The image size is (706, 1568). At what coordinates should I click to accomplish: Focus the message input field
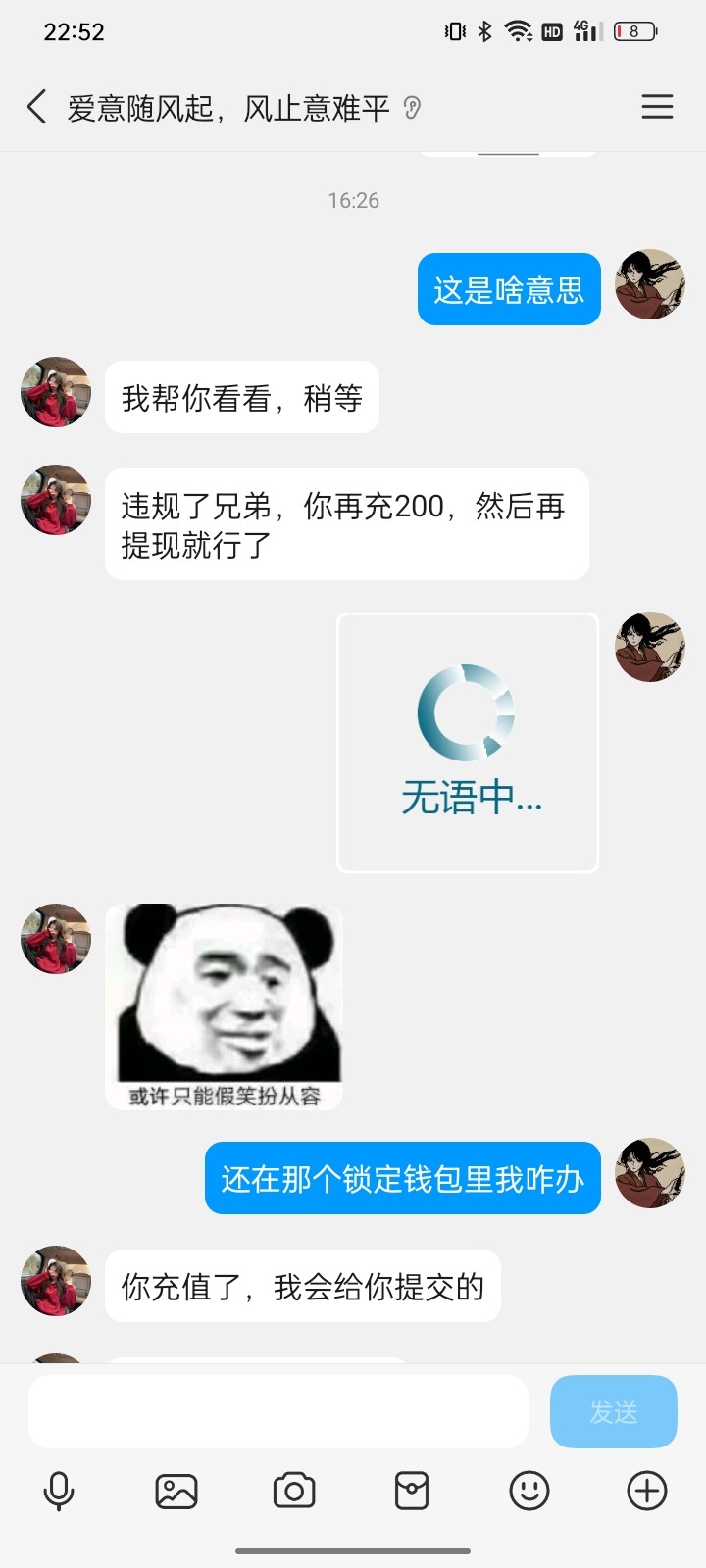(x=278, y=1411)
